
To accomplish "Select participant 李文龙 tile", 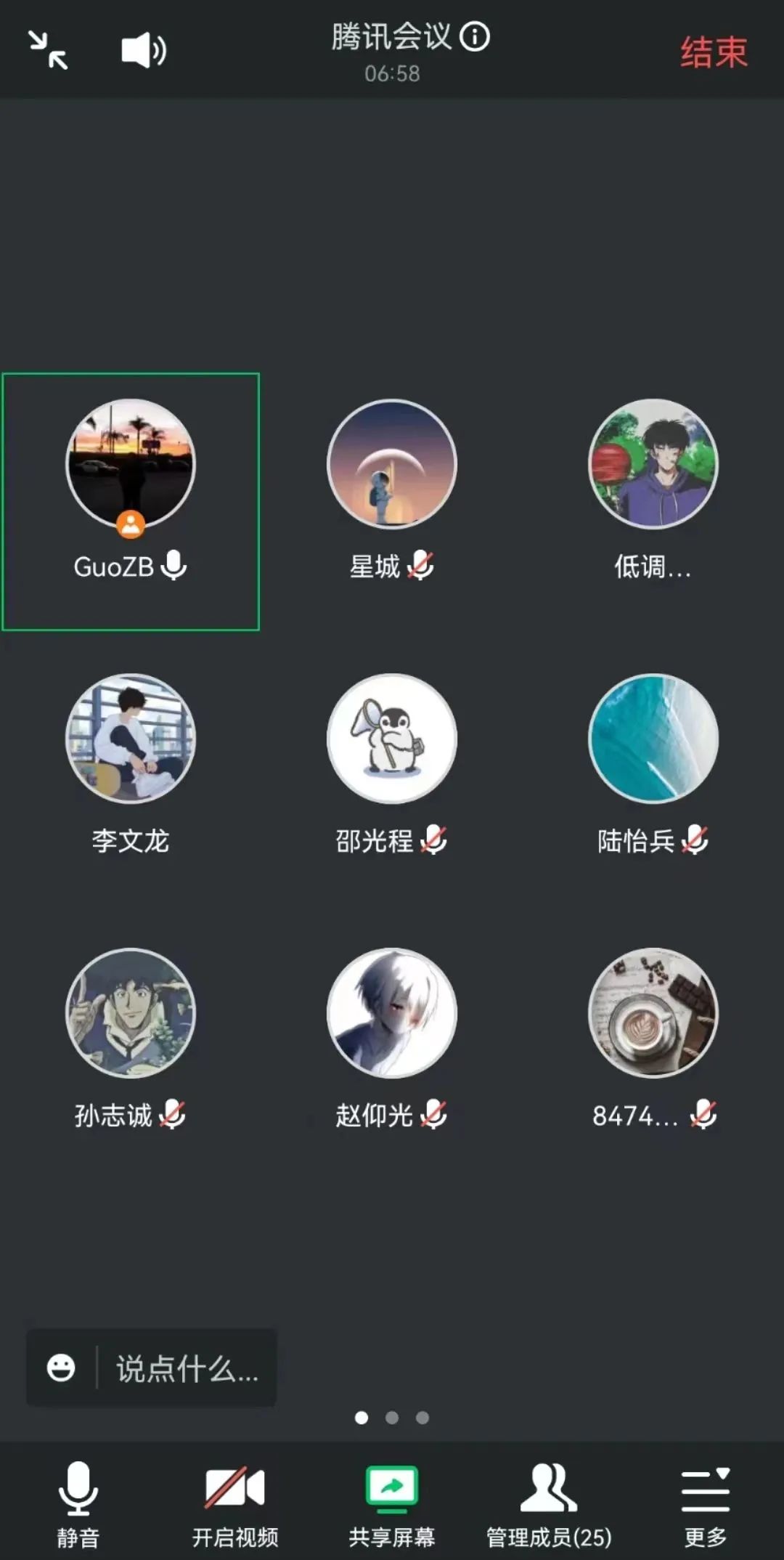I will click(131, 739).
